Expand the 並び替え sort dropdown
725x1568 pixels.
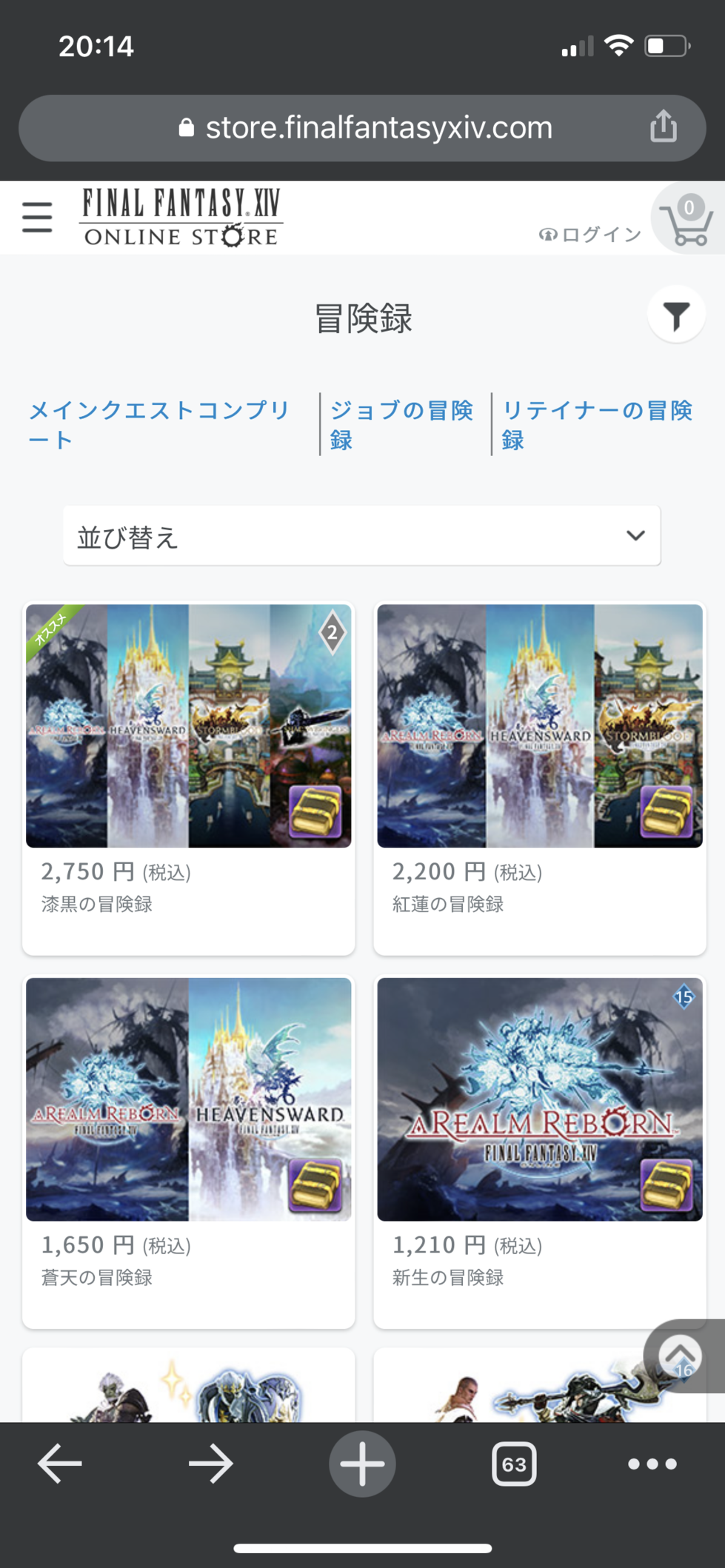361,536
